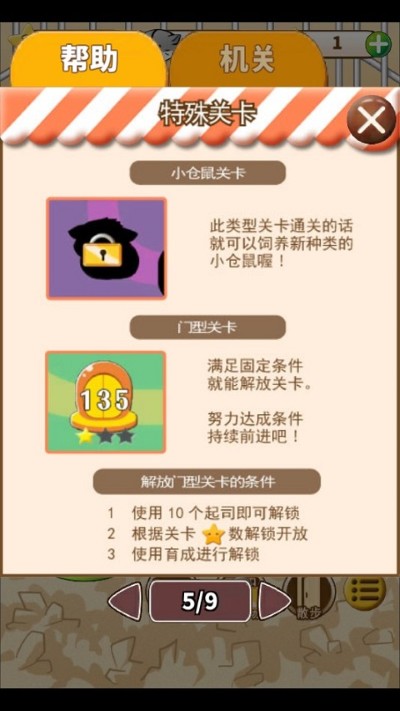The width and height of the screenshot is (400, 711).
Task: Go to the previous help page
Action: pos(125,601)
